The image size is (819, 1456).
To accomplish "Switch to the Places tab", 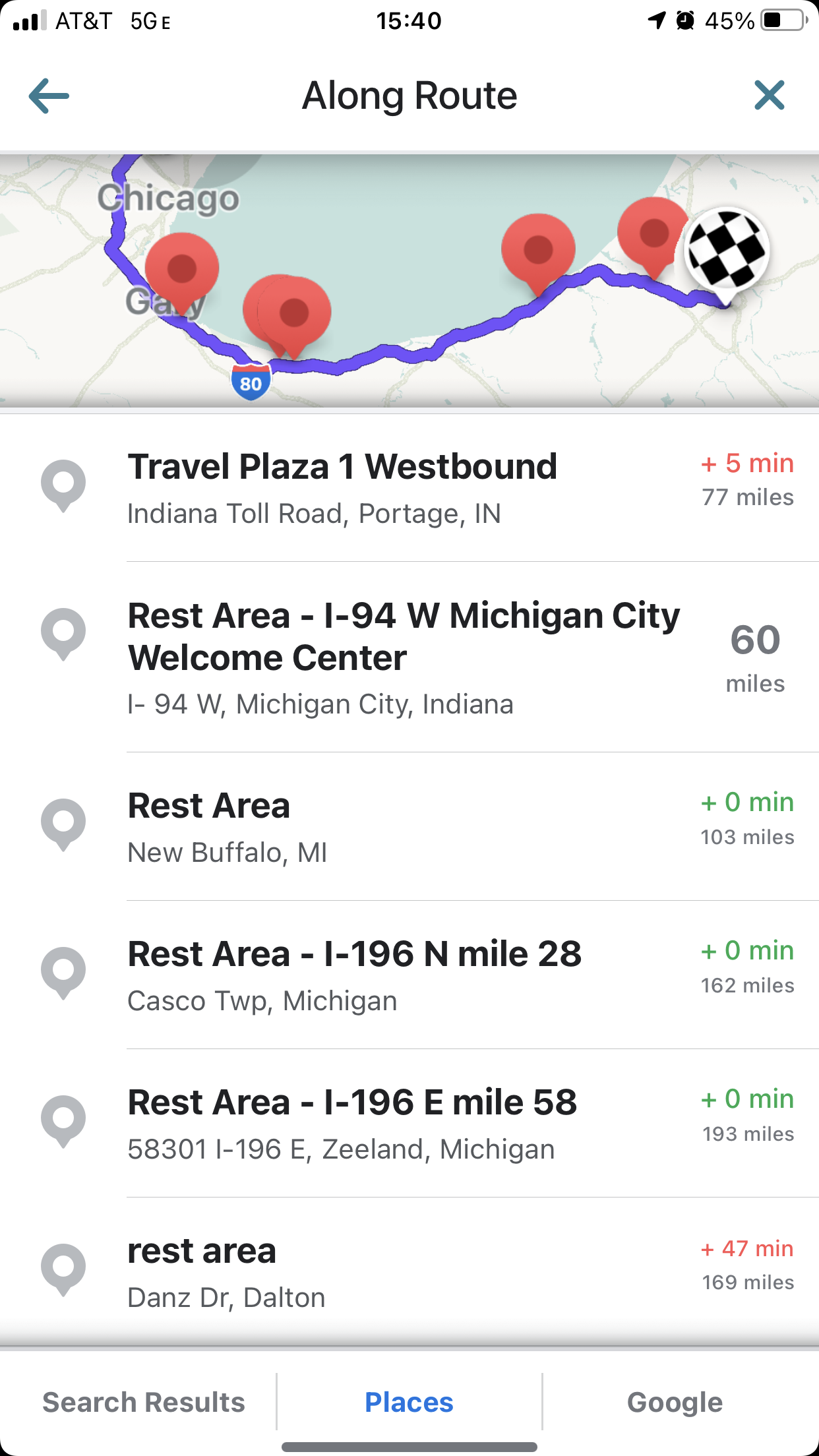I will 409,1402.
